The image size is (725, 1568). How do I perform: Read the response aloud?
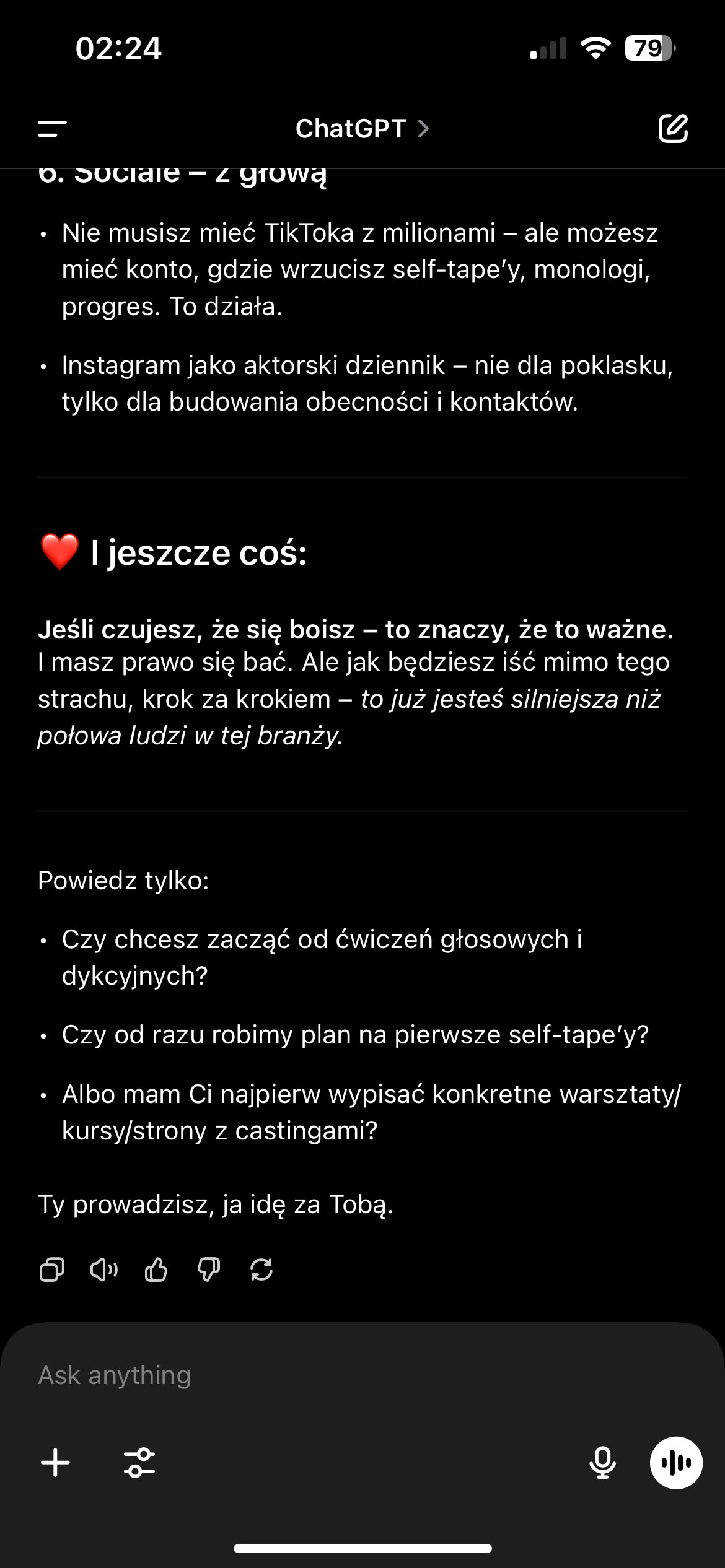(x=103, y=1270)
